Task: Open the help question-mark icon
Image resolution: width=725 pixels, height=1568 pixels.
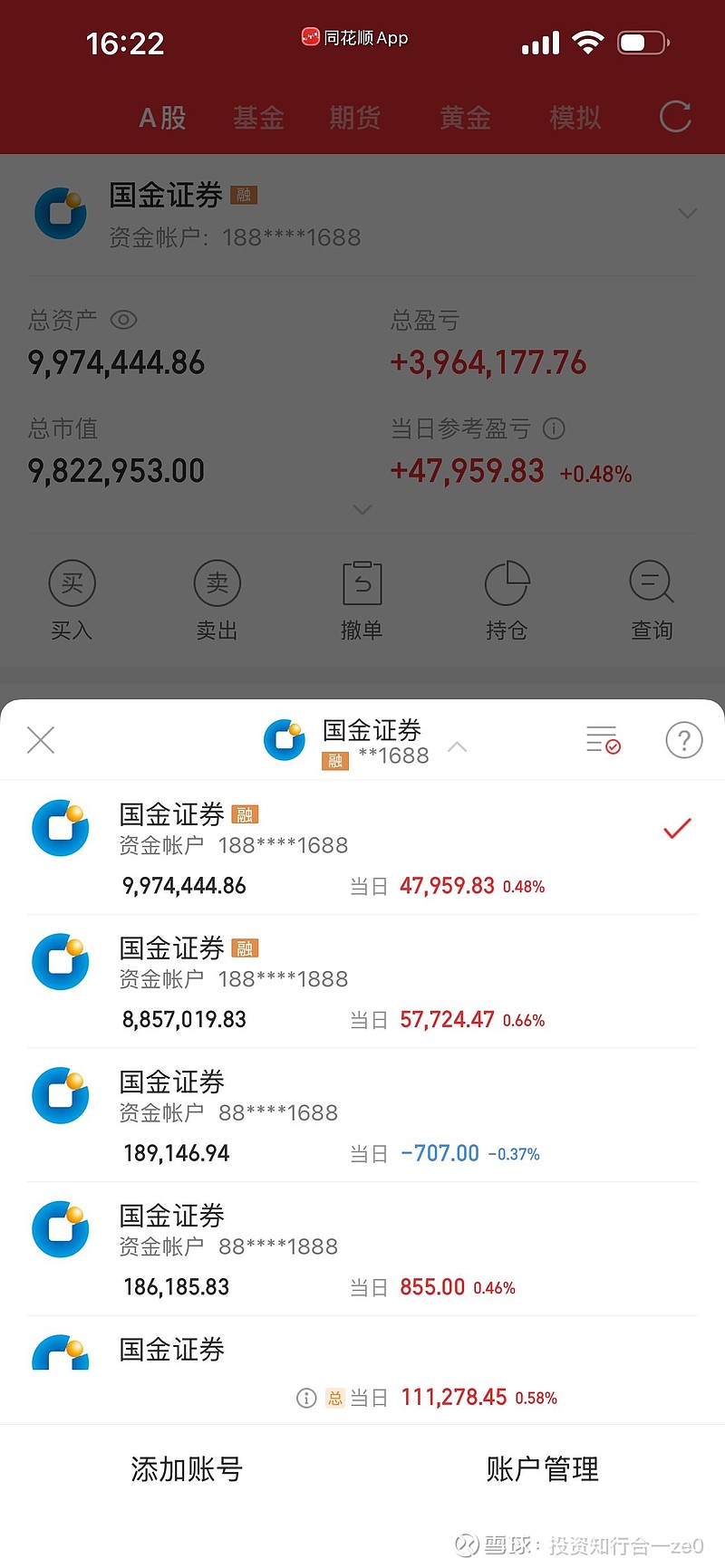Action: coord(683,740)
